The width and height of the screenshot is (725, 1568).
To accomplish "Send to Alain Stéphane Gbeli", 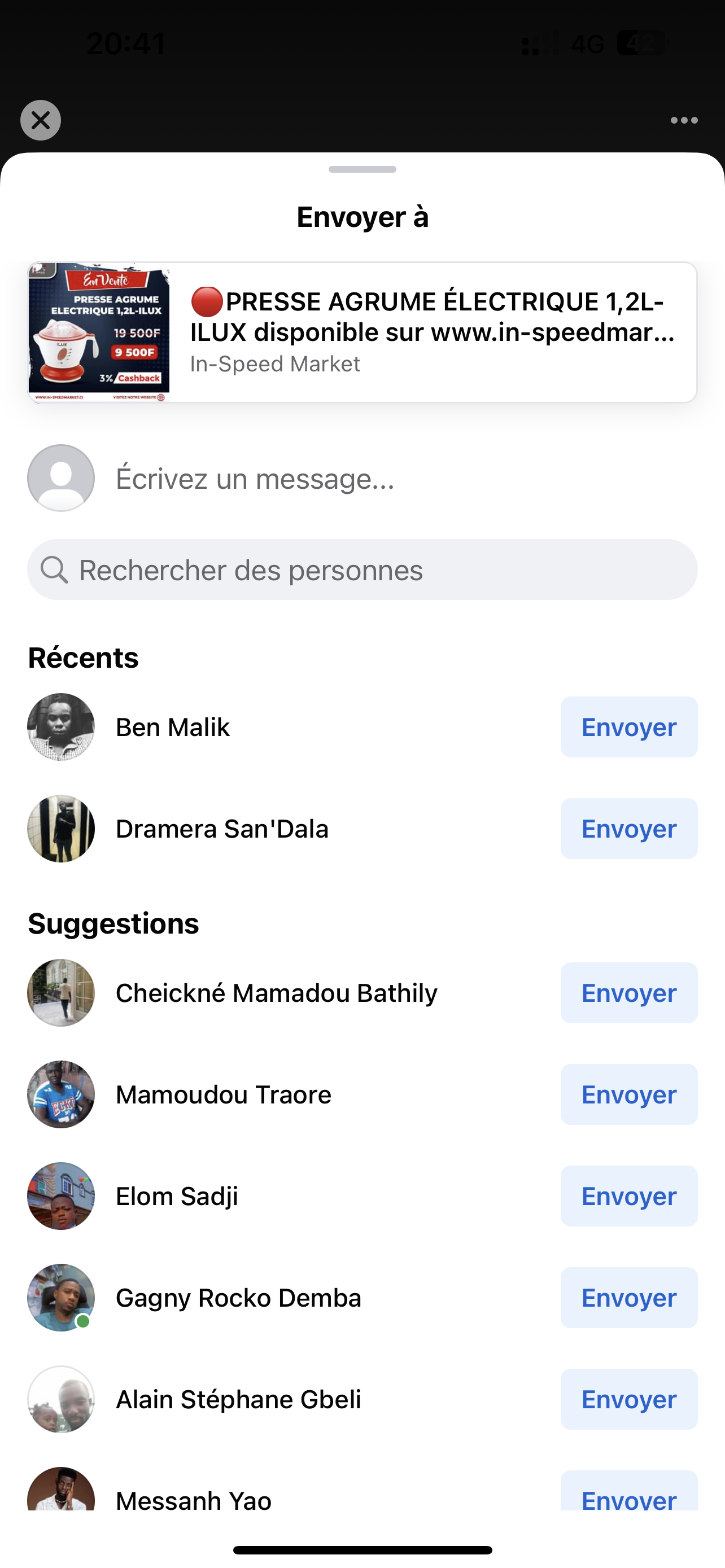I will tap(628, 1399).
